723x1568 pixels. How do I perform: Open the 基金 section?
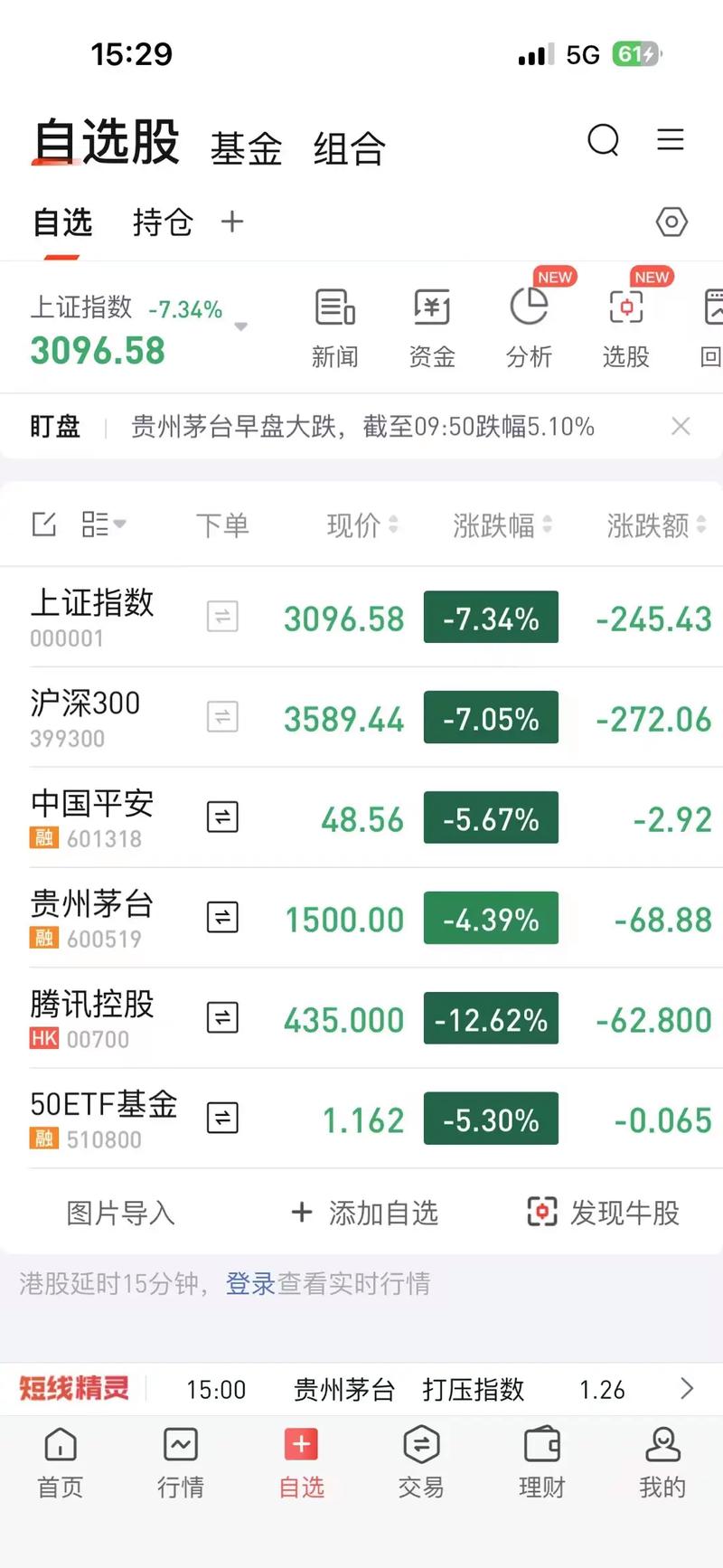click(x=245, y=146)
